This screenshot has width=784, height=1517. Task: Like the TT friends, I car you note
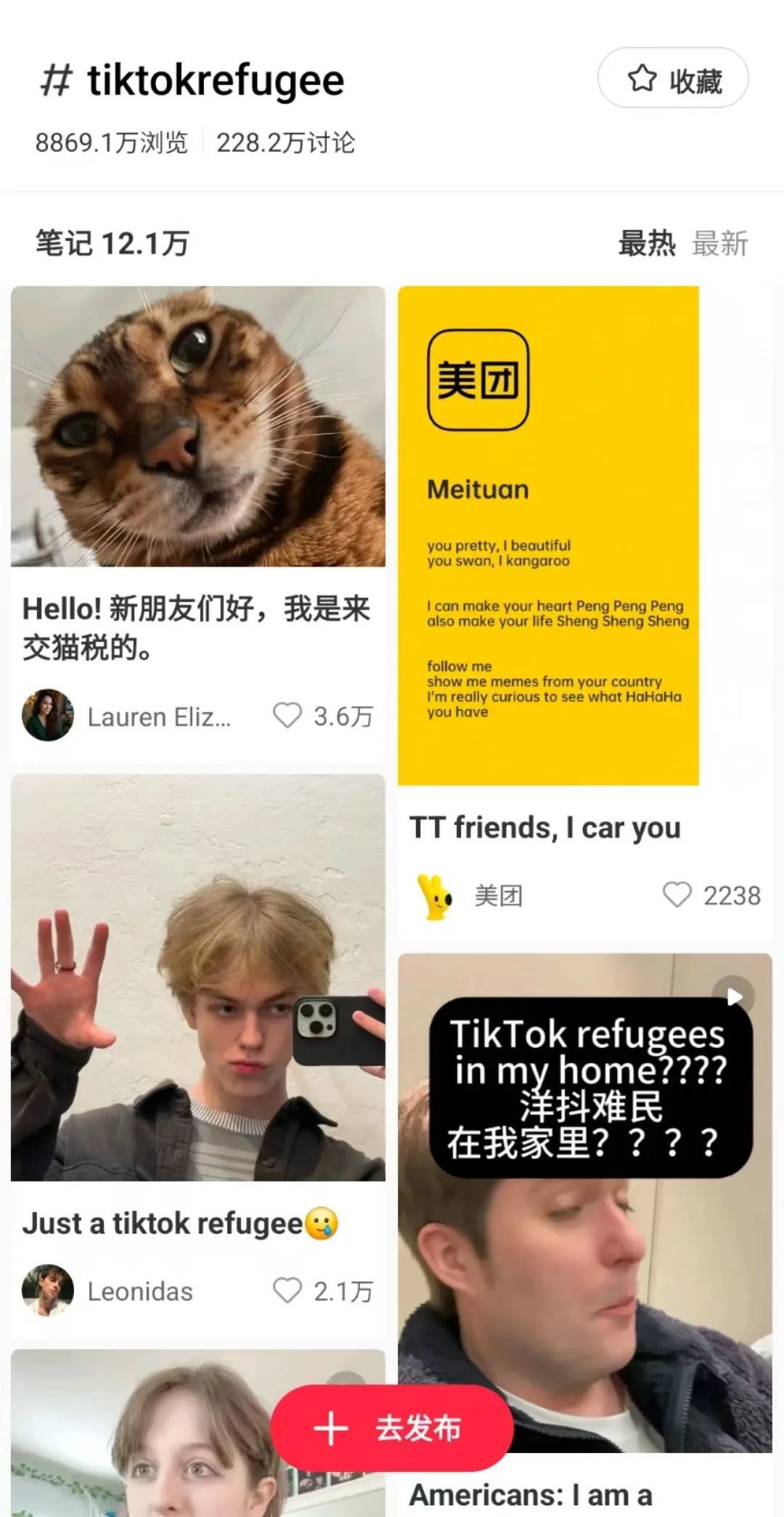click(x=677, y=895)
